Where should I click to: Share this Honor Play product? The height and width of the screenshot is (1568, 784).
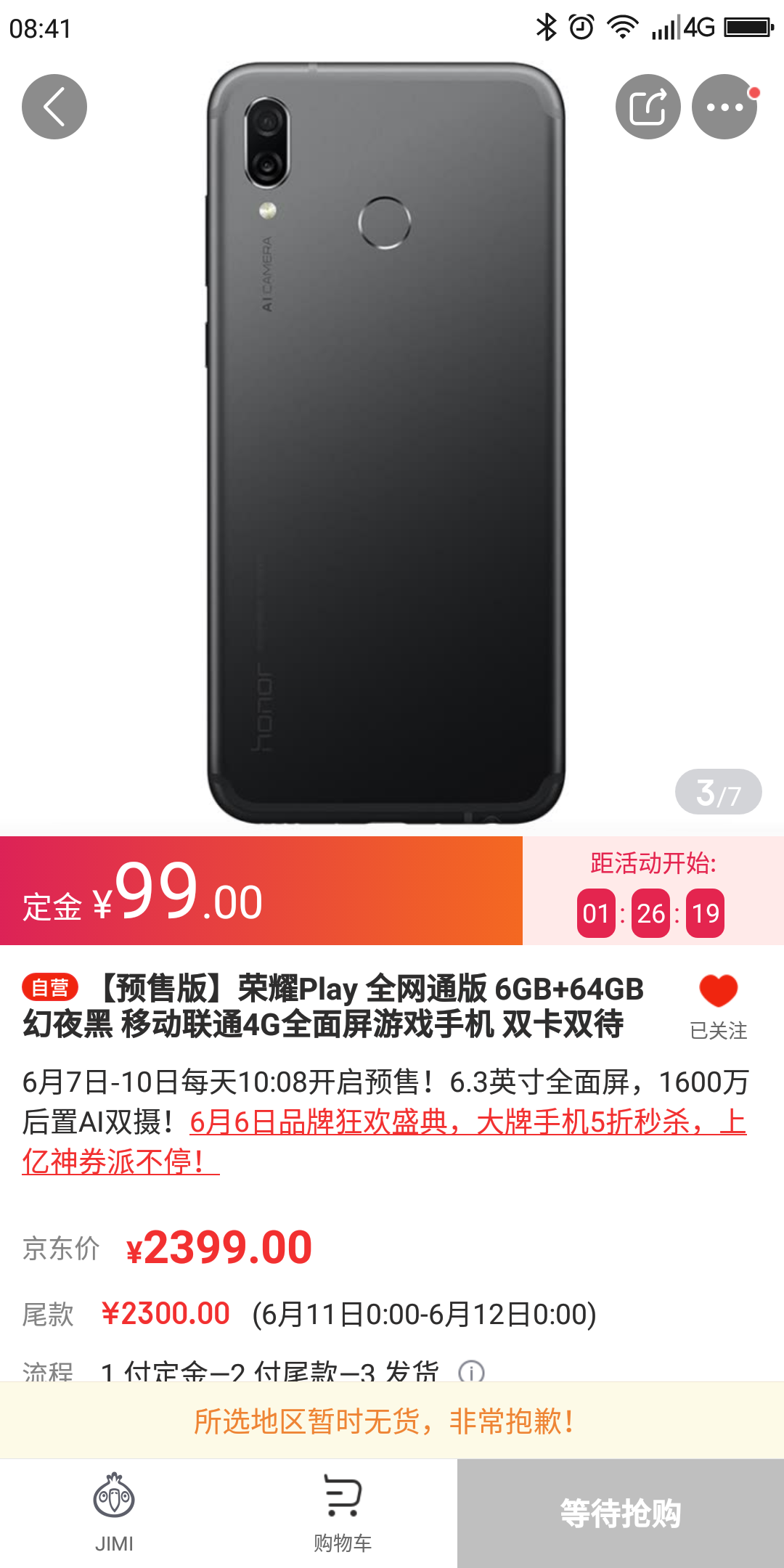648,107
